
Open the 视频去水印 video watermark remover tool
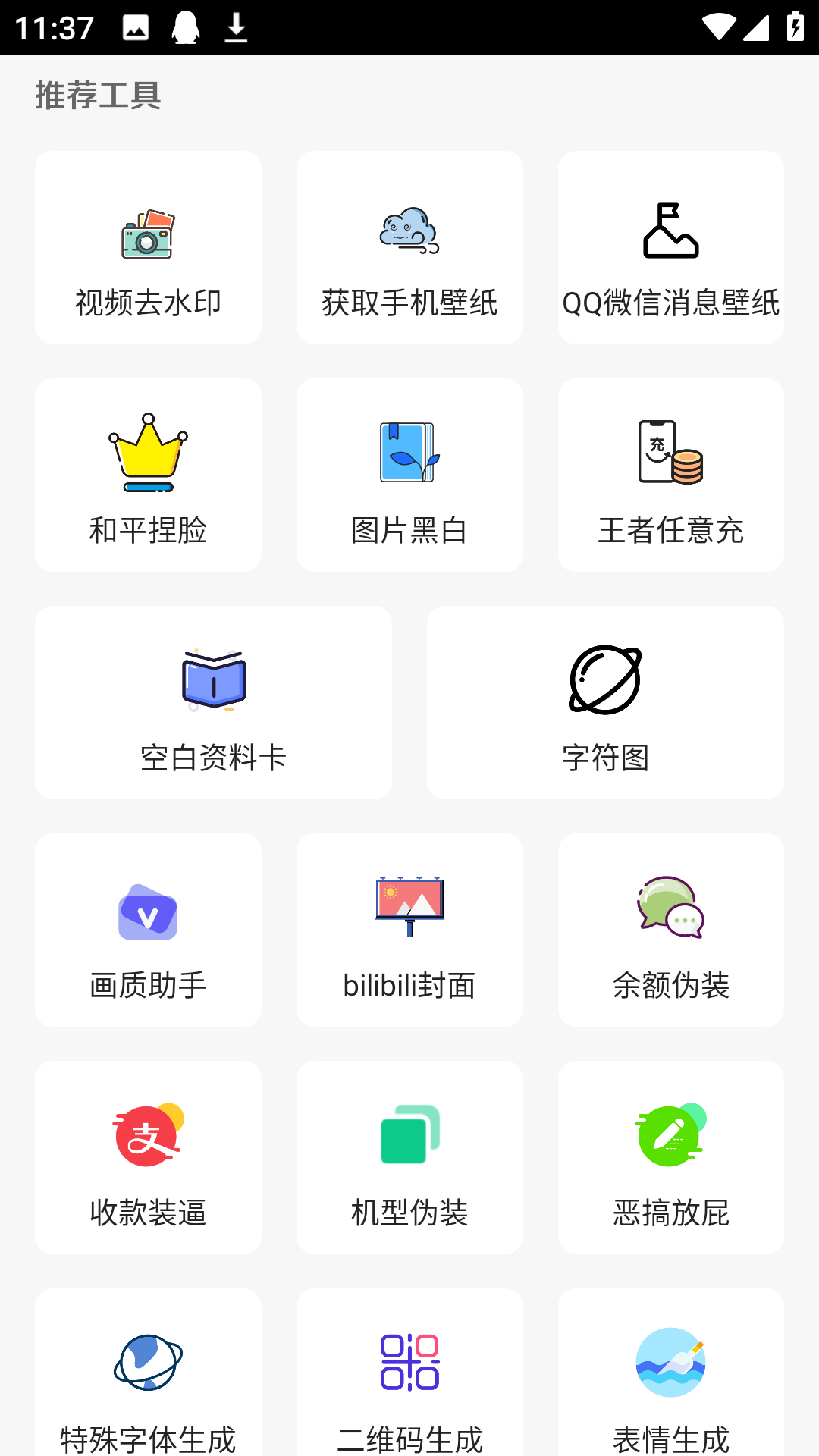pyautogui.click(x=147, y=247)
